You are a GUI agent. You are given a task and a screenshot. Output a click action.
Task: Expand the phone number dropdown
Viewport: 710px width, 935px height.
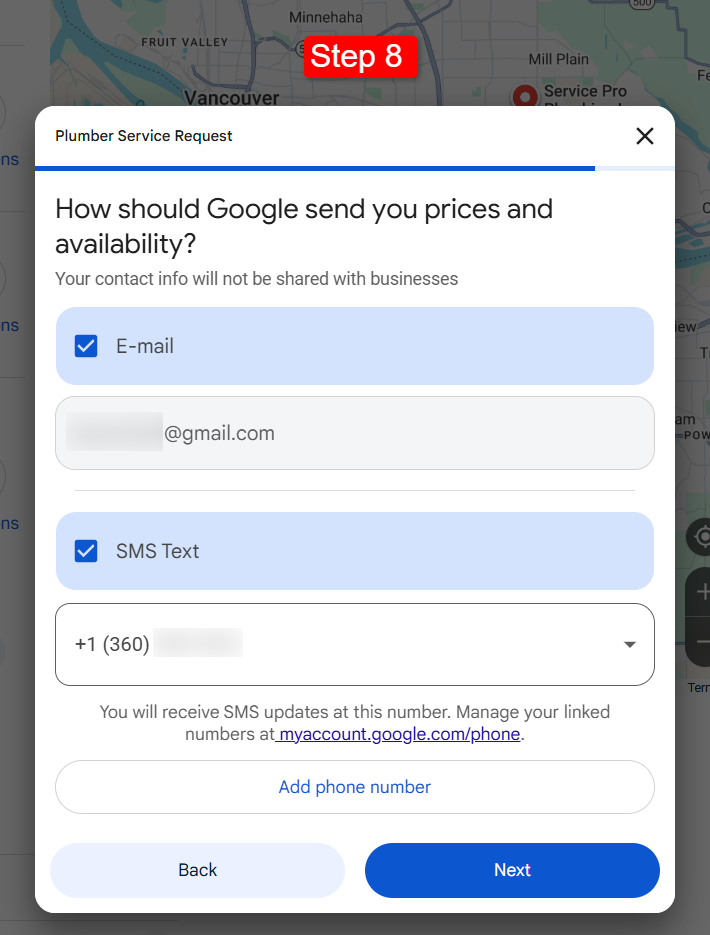[629, 645]
